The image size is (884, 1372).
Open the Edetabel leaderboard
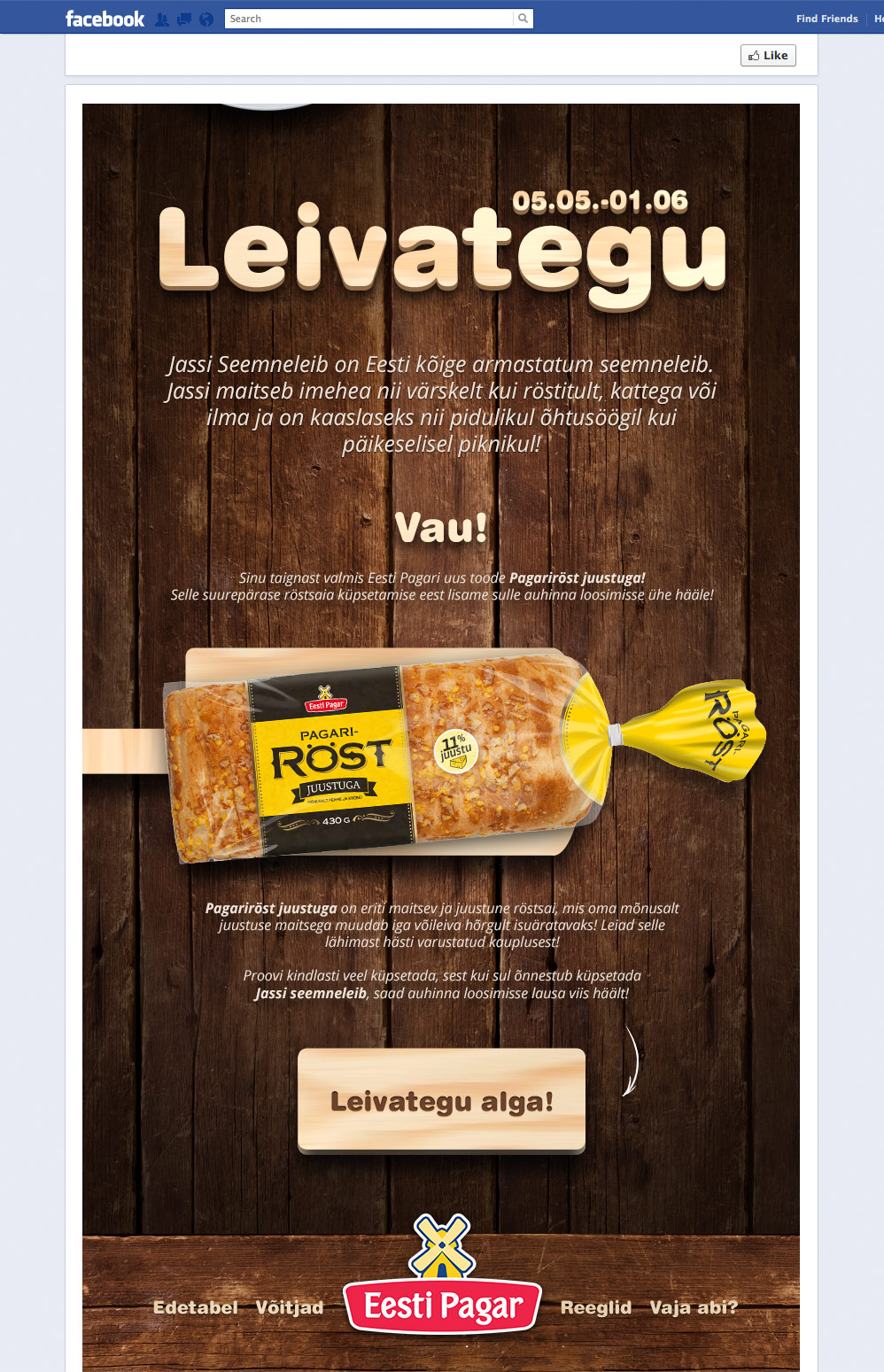pos(196,1307)
